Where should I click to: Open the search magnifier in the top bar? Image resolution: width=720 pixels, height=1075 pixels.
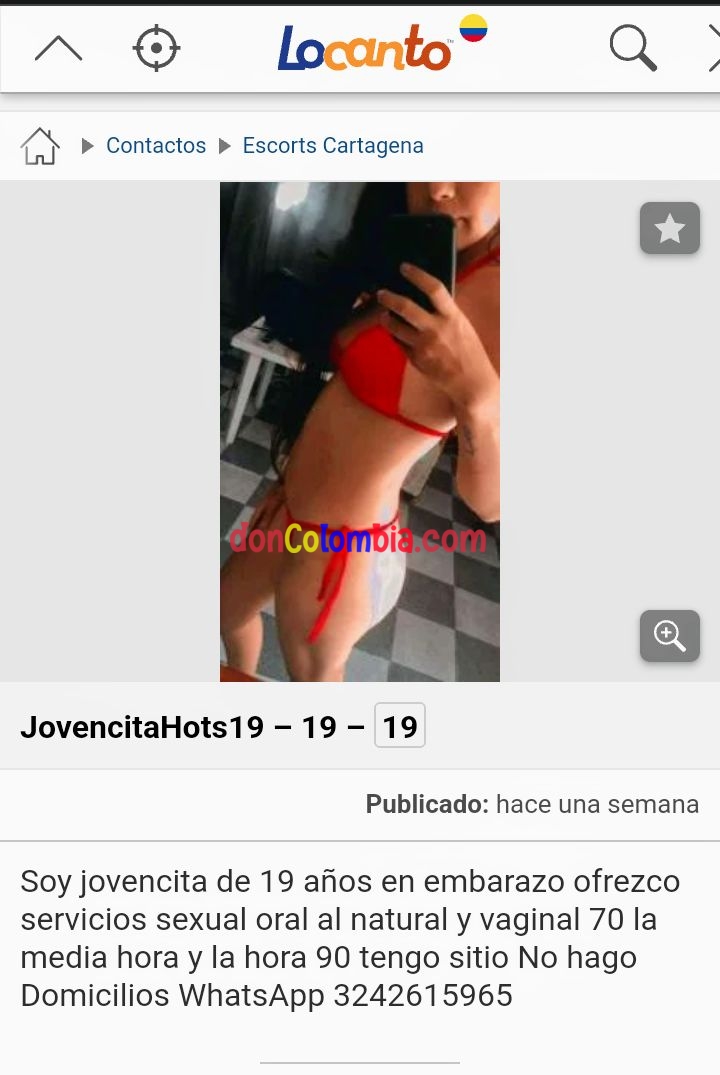pos(632,47)
